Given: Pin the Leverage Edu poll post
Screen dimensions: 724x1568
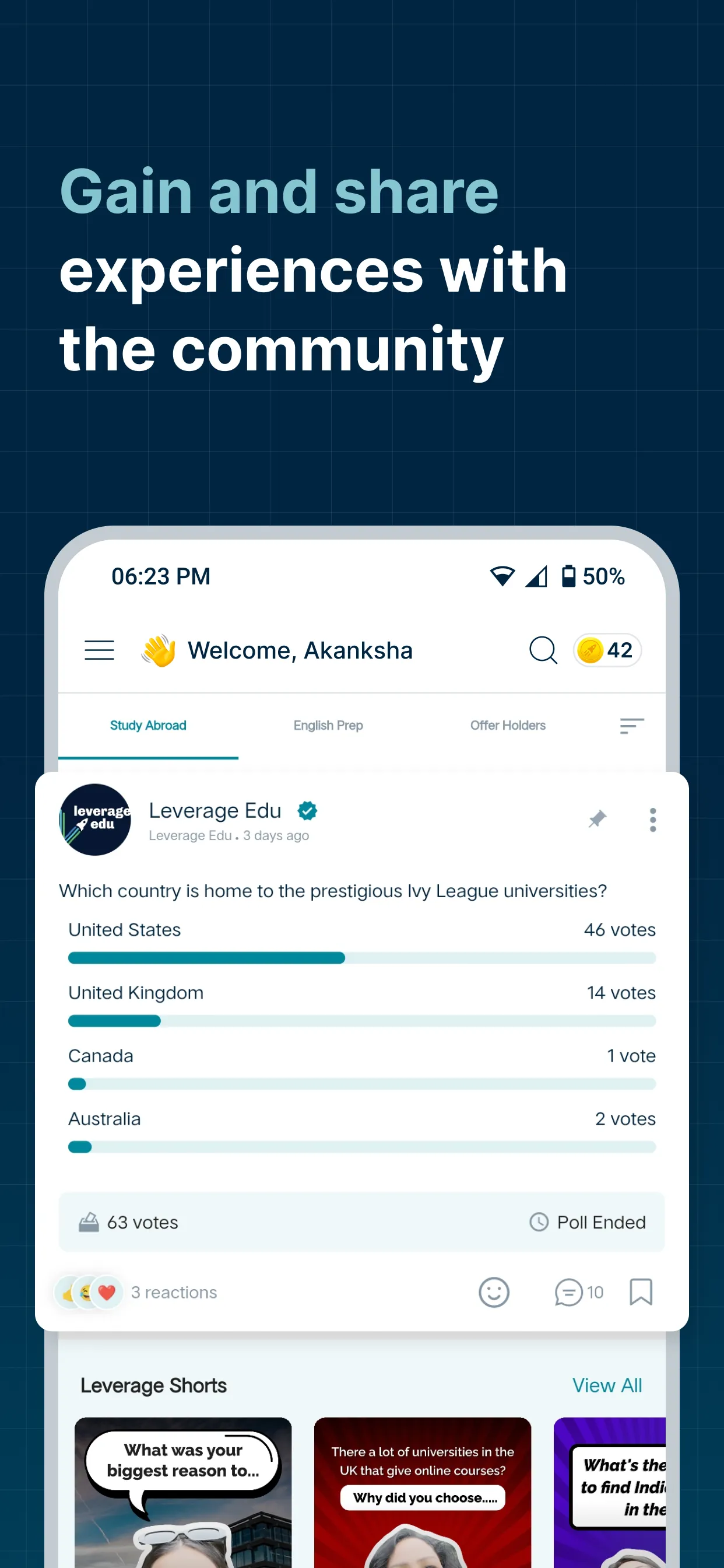Looking at the screenshot, I should pyautogui.click(x=596, y=820).
